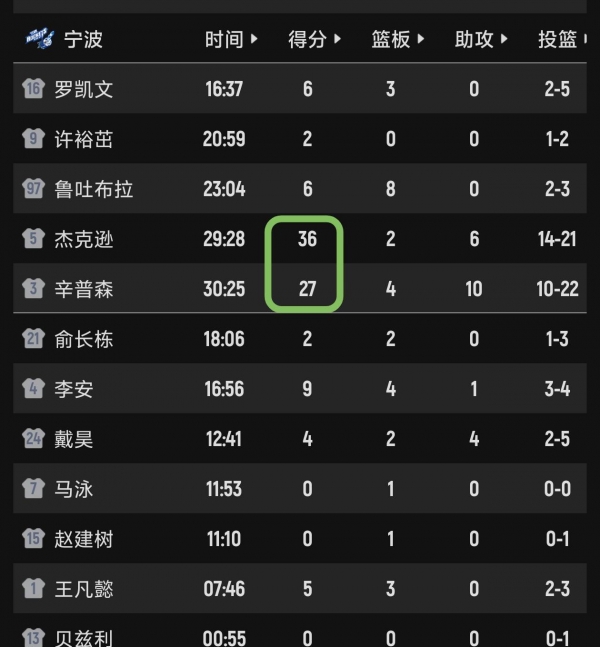The height and width of the screenshot is (647, 600).
Task: Open player 杰克逊's row
Action: click(84, 239)
